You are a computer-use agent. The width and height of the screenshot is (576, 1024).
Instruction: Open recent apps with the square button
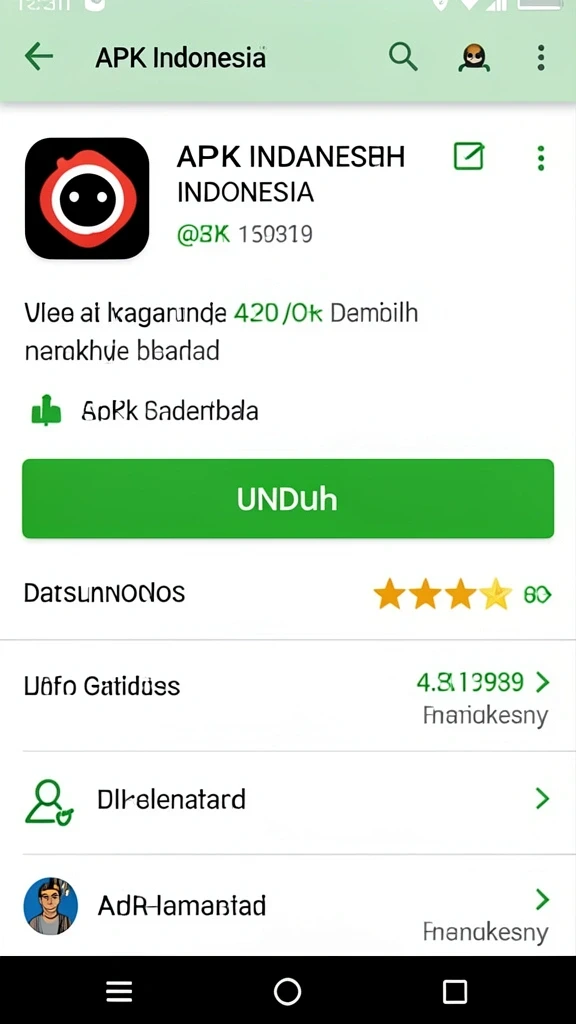pyautogui.click(x=455, y=991)
